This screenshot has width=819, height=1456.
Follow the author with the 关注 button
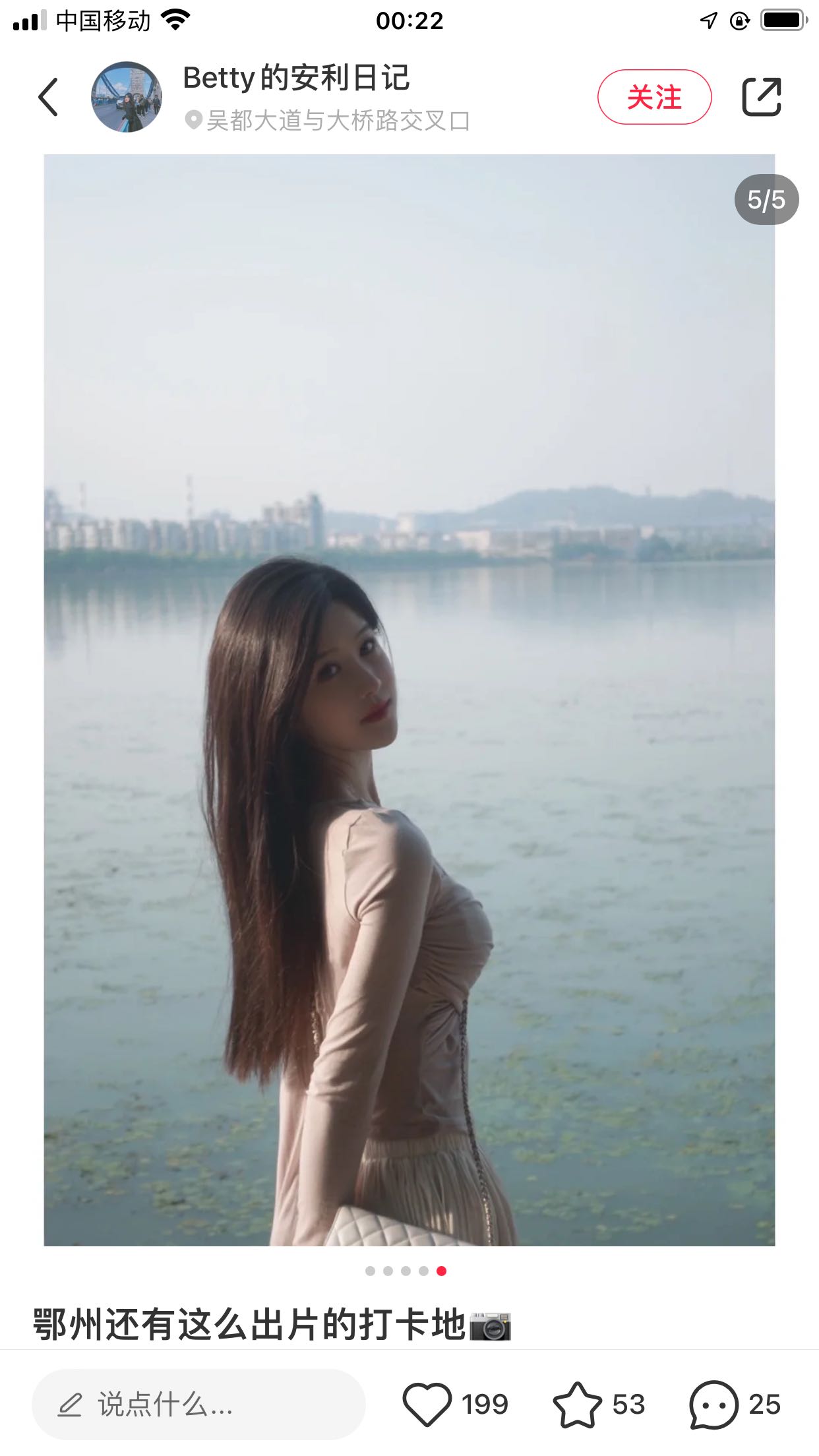click(654, 97)
